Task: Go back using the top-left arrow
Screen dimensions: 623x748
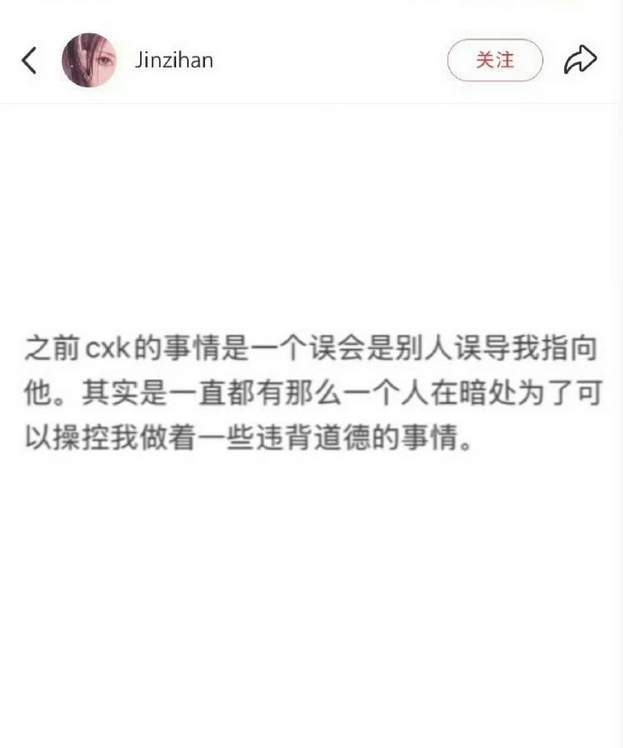Action: click(x=29, y=60)
